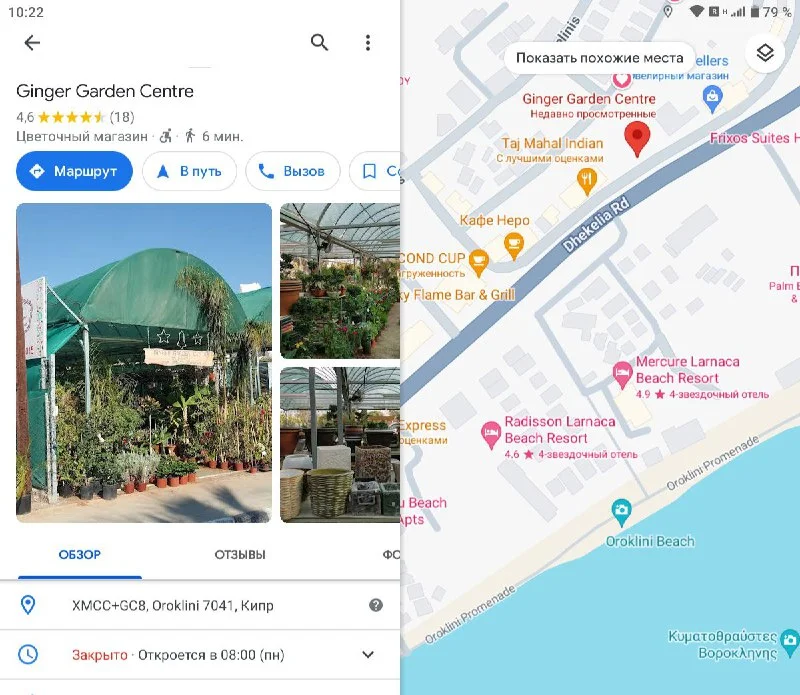Open the three-dot overflow menu
Viewport: 800px width, 695px height.
368,42
